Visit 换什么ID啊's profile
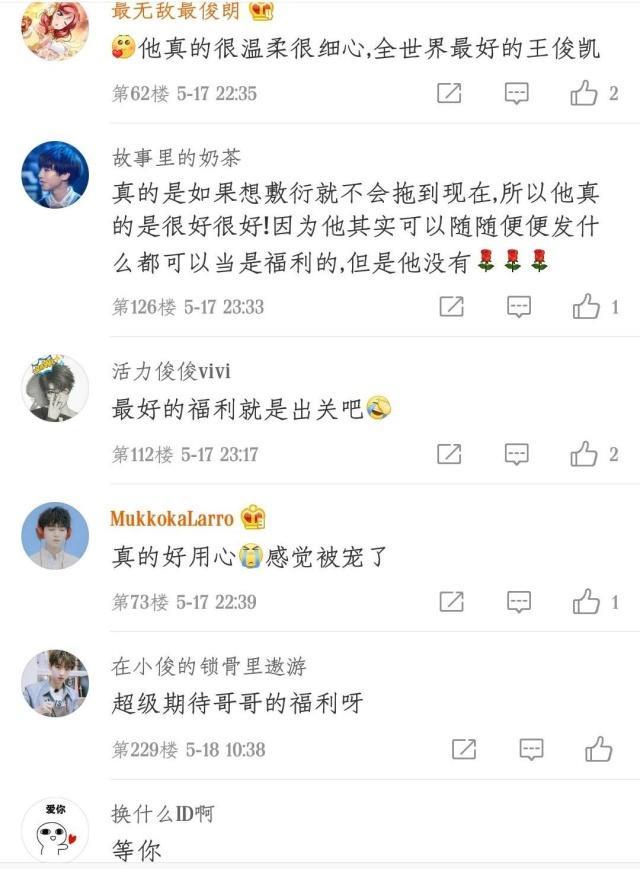This screenshot has height=869, width=640. pos(55,832)
